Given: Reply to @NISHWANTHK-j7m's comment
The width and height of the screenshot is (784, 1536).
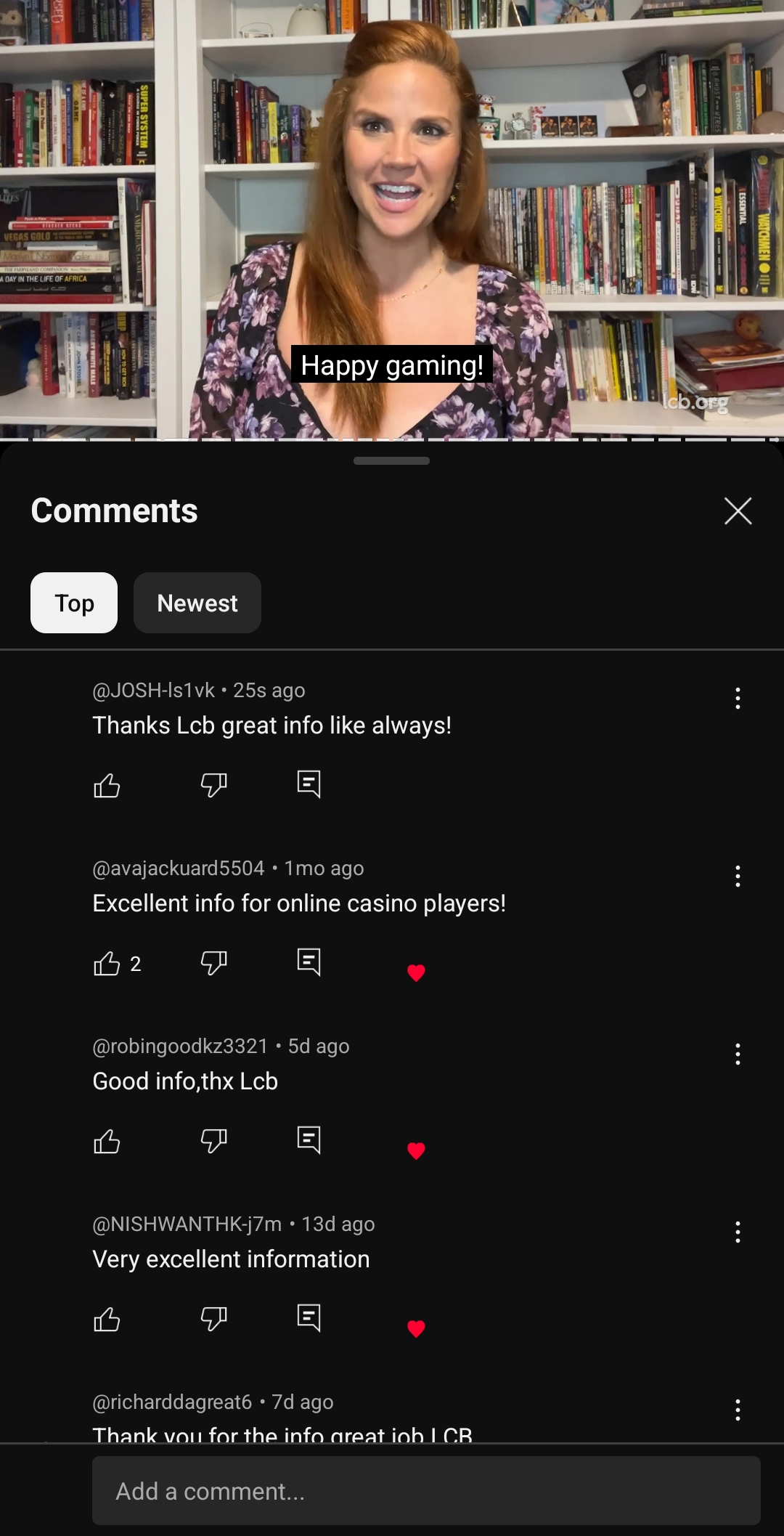Looking at the screenshot, I should pos(309,1318).
